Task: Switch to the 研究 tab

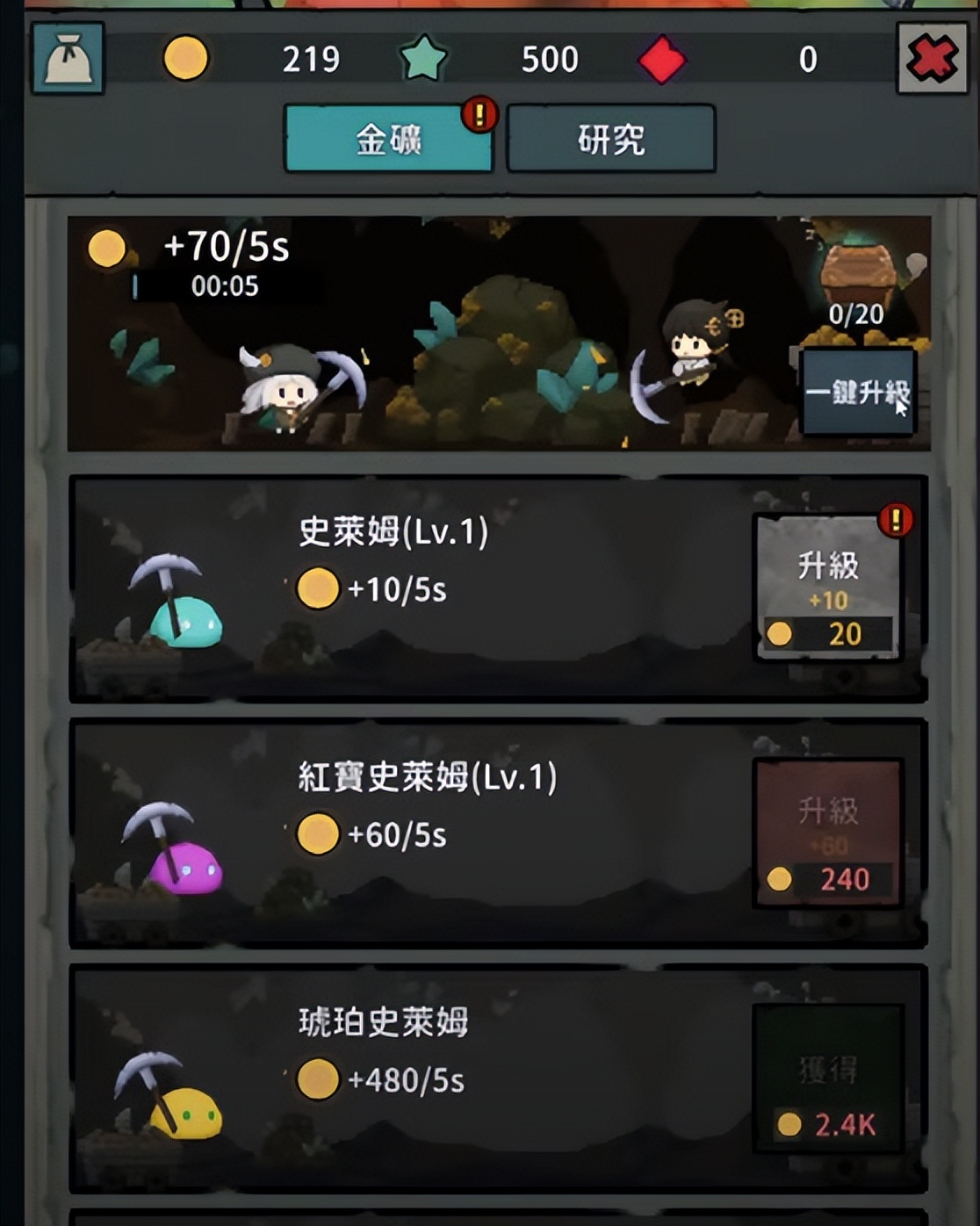Action: [610, 139]
